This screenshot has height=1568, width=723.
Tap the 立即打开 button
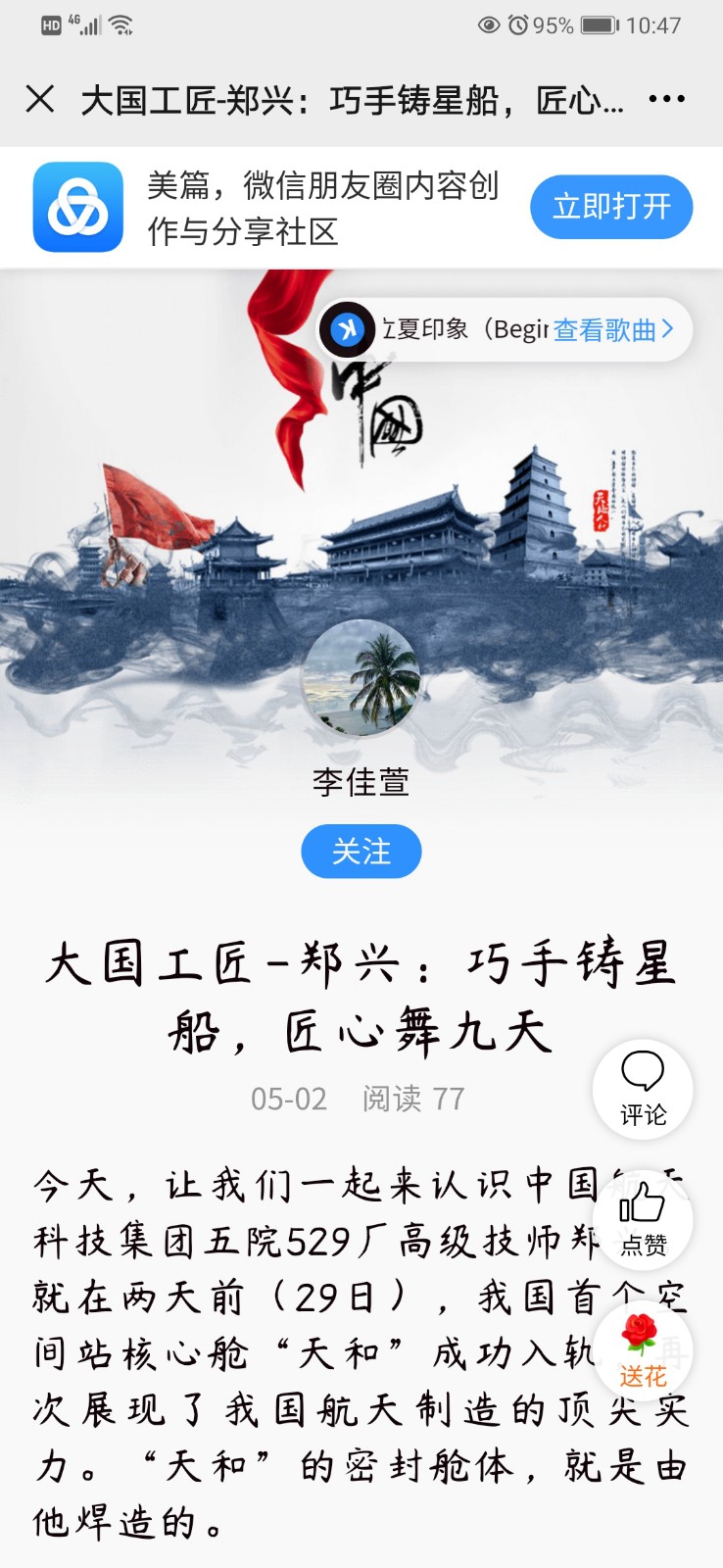click(x=611, y=207)
